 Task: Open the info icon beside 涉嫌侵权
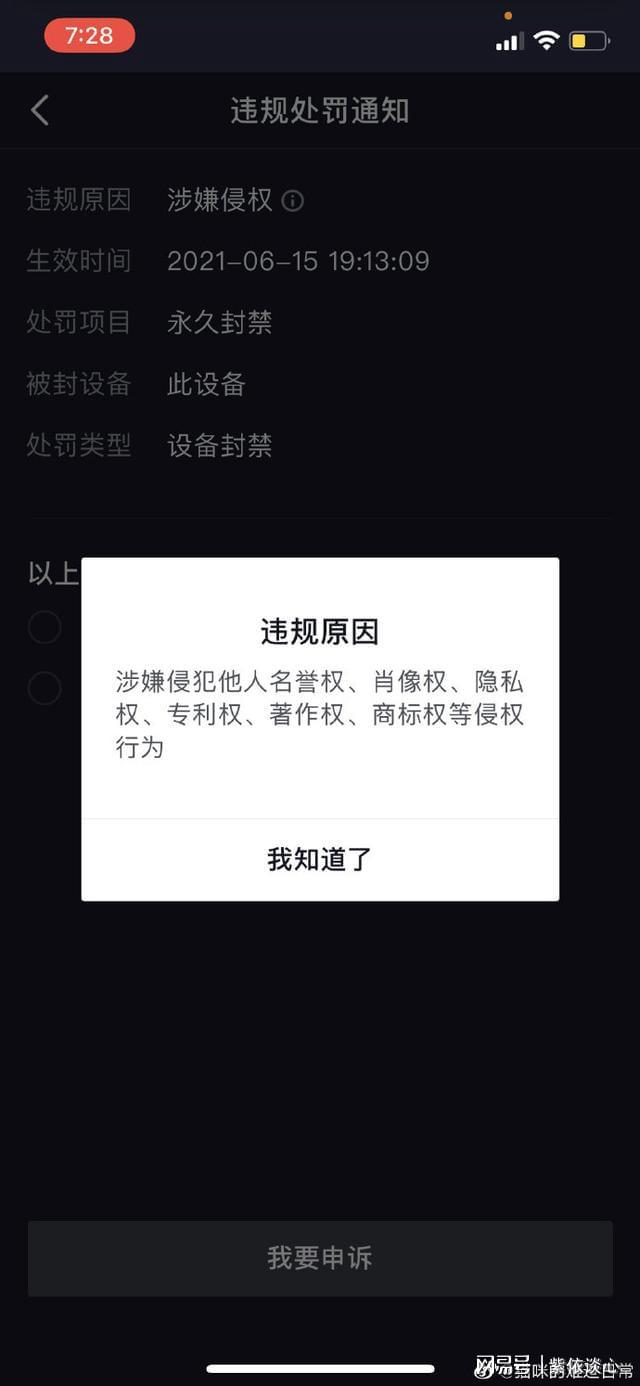(293, 201)
